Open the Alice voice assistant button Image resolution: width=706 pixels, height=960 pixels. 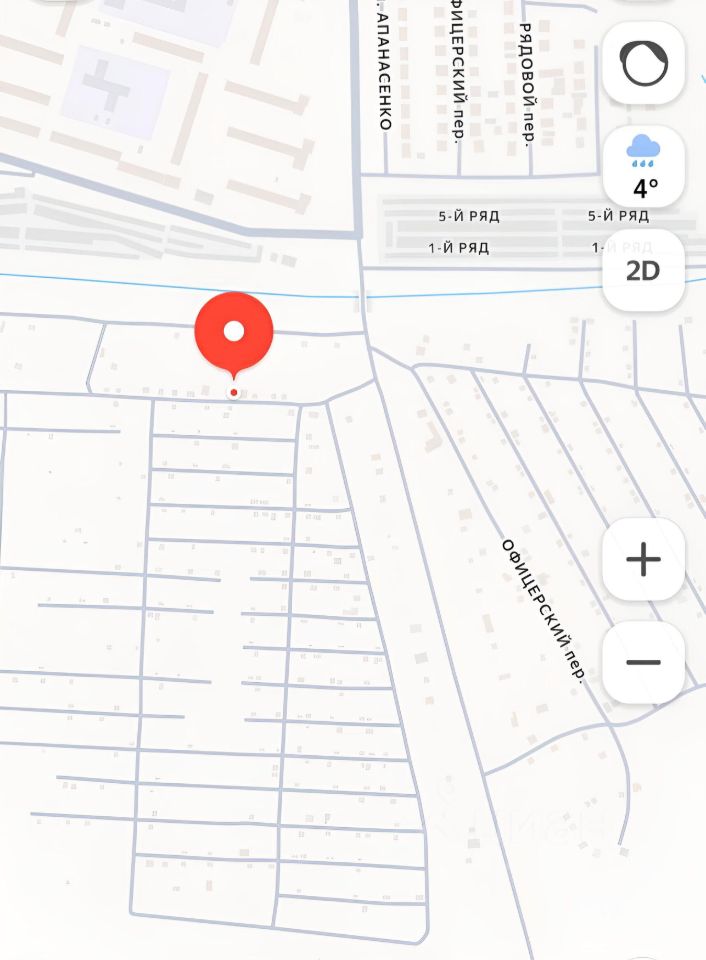tap(643, 64)
